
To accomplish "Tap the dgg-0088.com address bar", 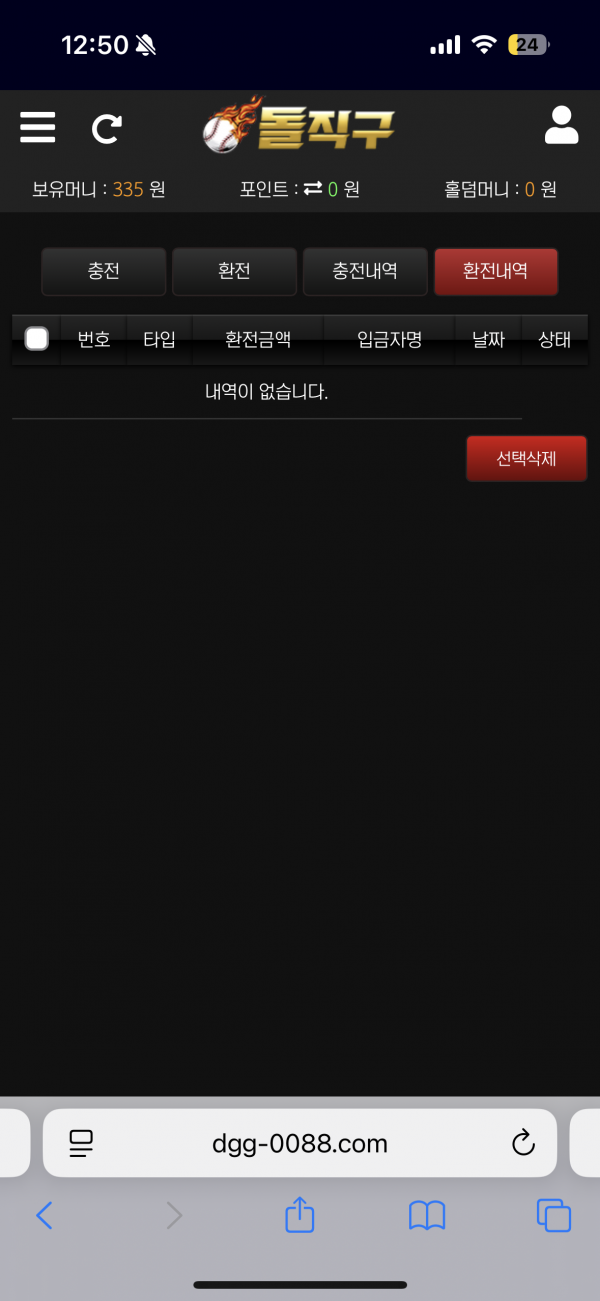I will point(300,1143).
